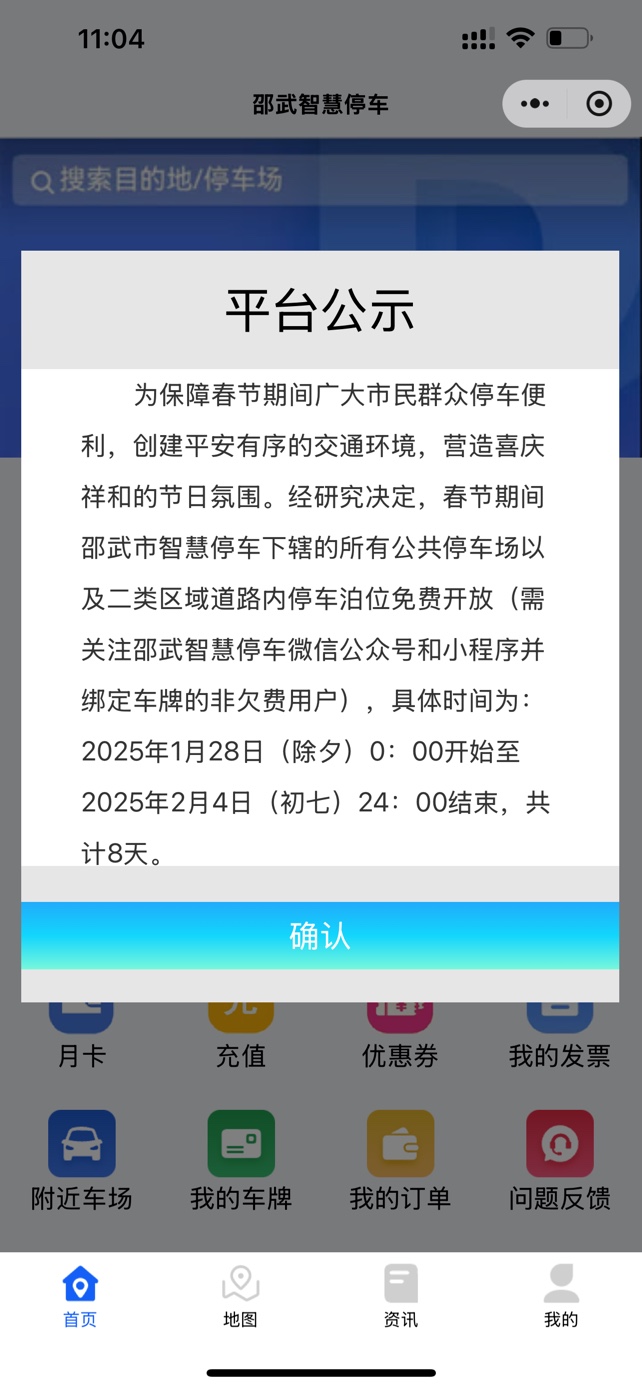Switch to the 资讯 tab
This screenshot has height=1389, width=642.
(x=401, y=1296)
